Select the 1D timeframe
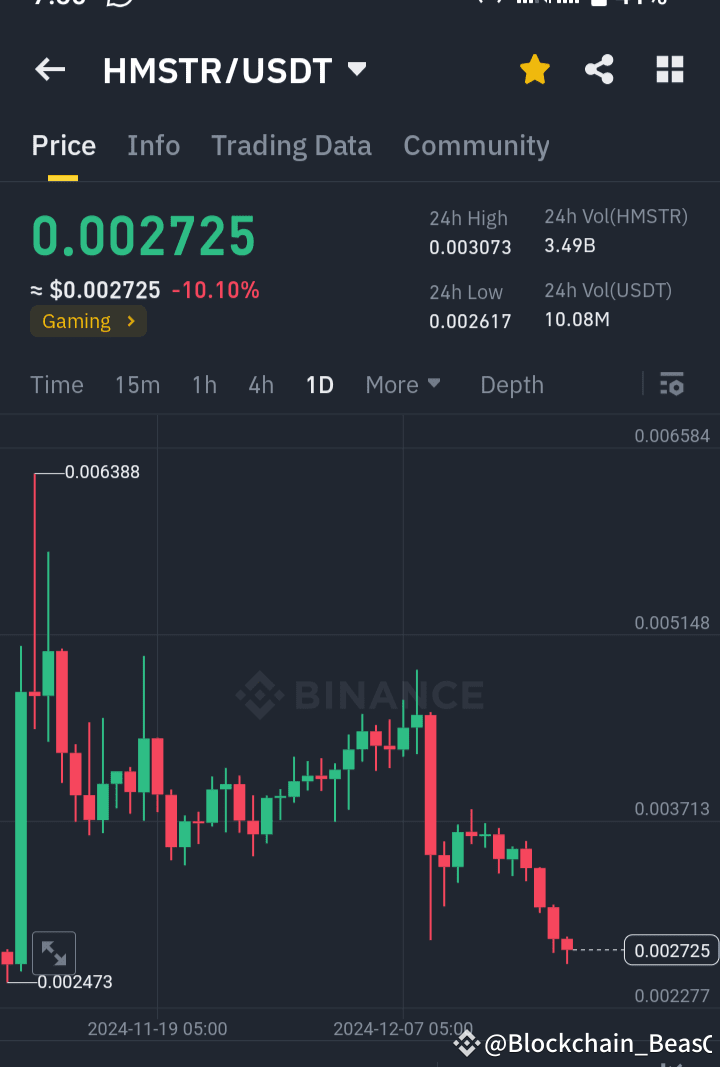Image resolution: width=720 pixels, height=1067 pixels. (319, 384)
